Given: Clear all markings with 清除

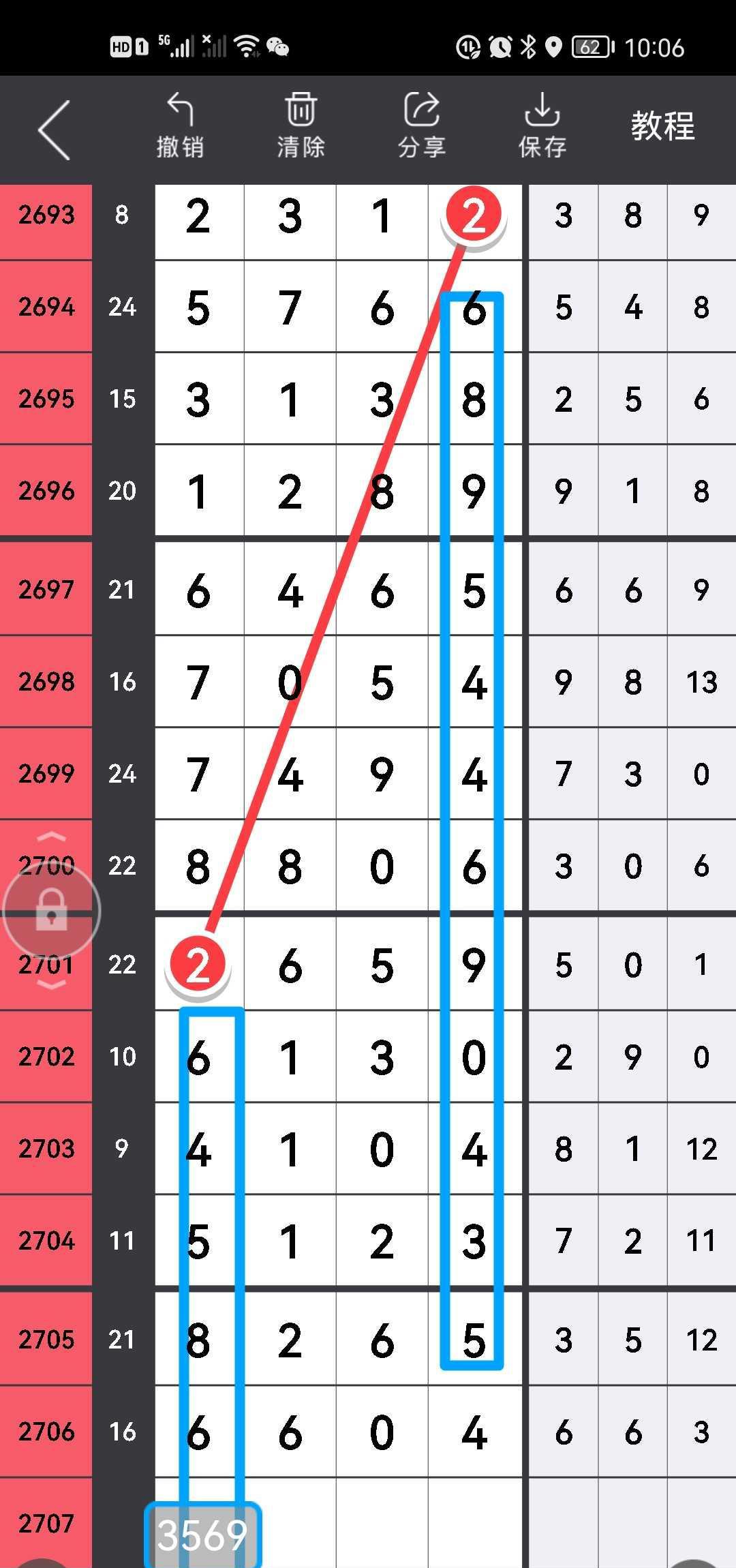Looking at the screenshot, I should pyautogui.click(x=301, y=127).
